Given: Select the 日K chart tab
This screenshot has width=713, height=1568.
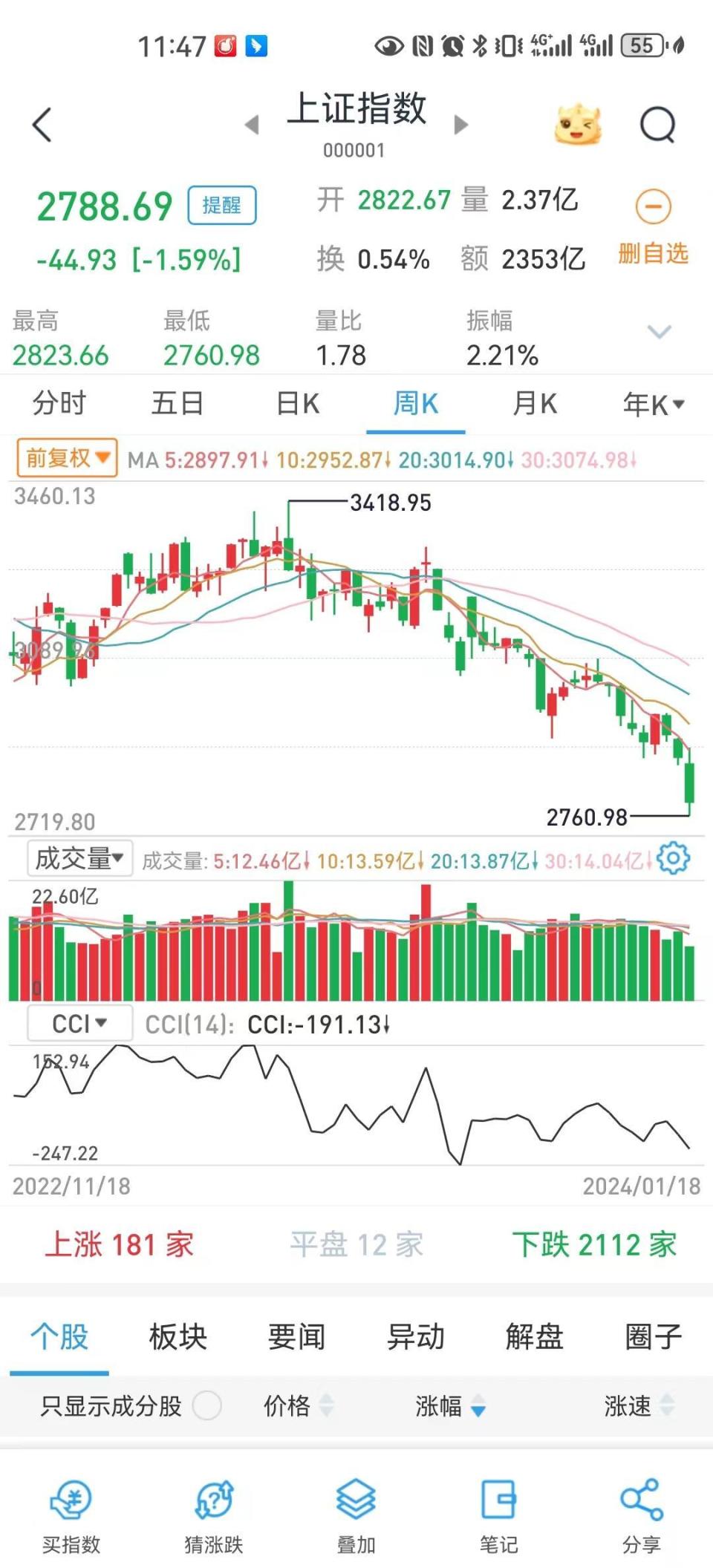Looking at the screenshot, I should point(298,403).
